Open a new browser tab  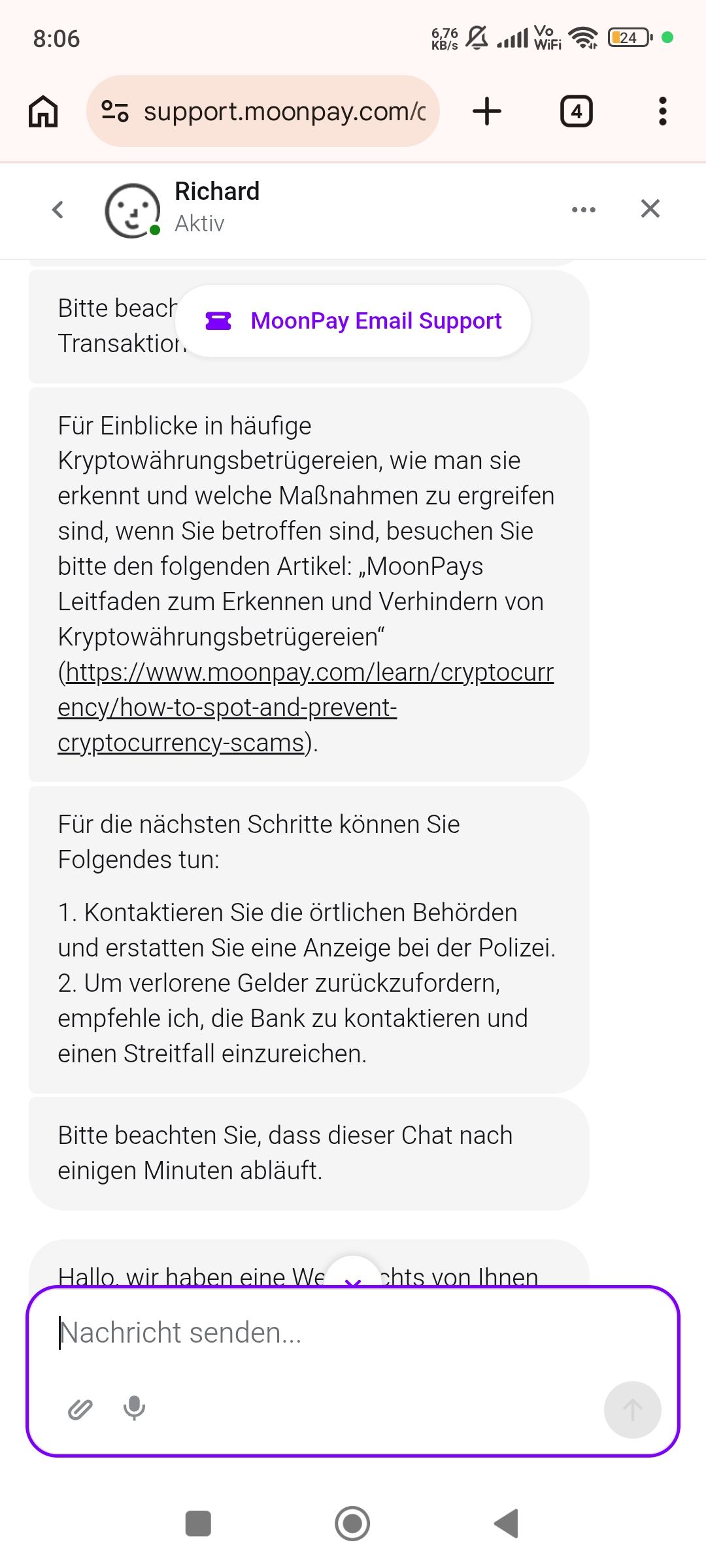pos(487,111)
